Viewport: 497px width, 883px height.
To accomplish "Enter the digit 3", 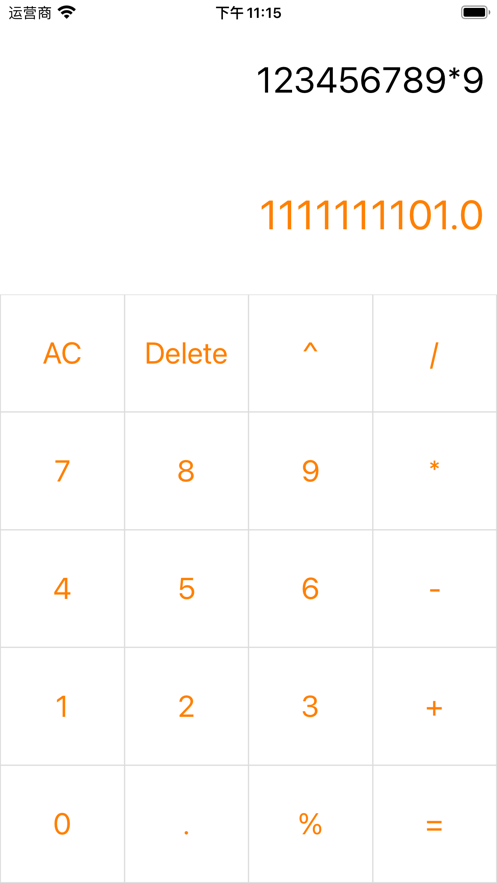I will click(310, 706).
